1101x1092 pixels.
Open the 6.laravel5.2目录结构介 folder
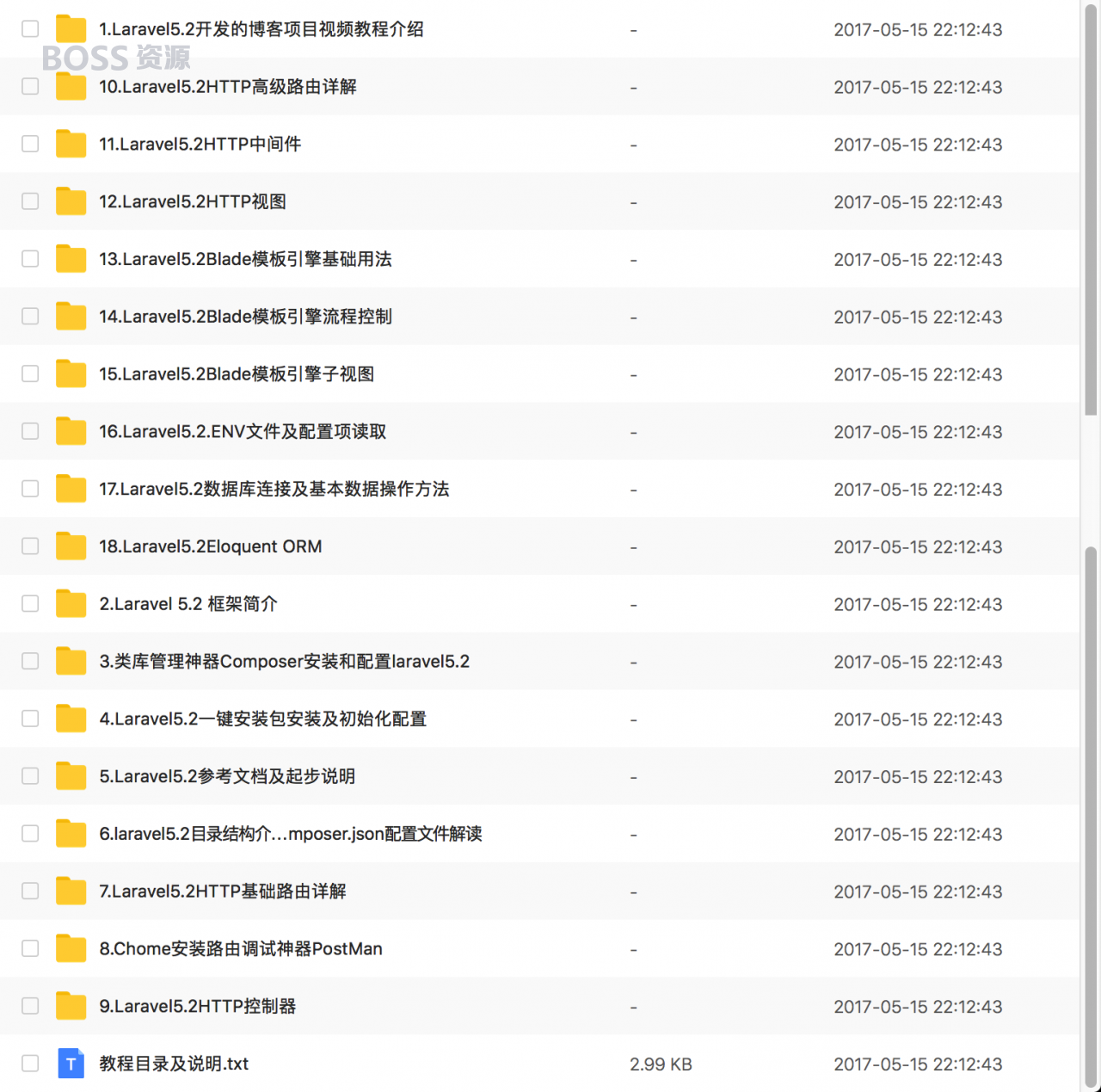click(290, 834)
